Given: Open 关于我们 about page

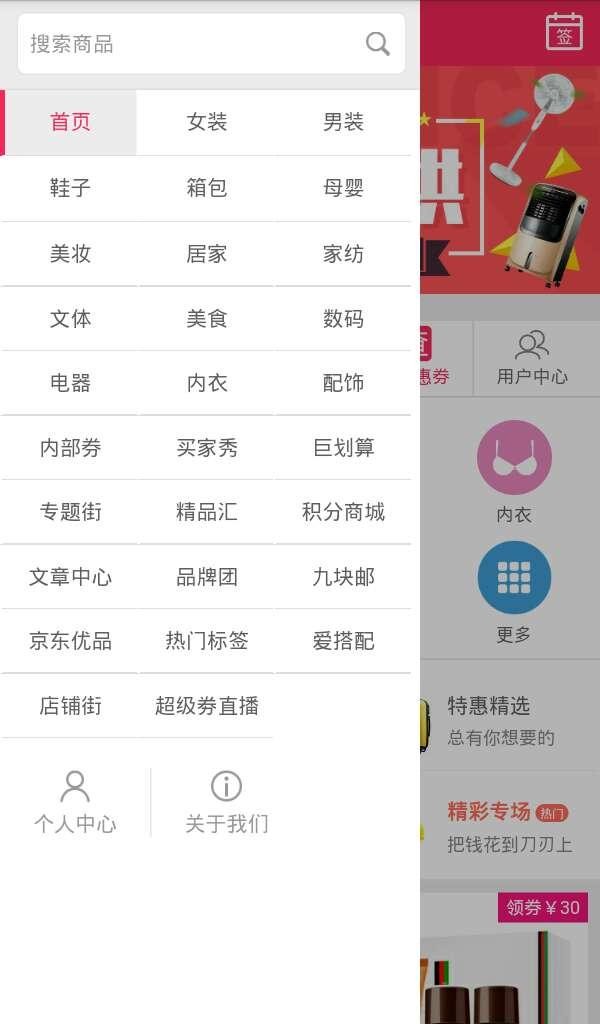Looking at the screenshot, I should pos(227,802).
